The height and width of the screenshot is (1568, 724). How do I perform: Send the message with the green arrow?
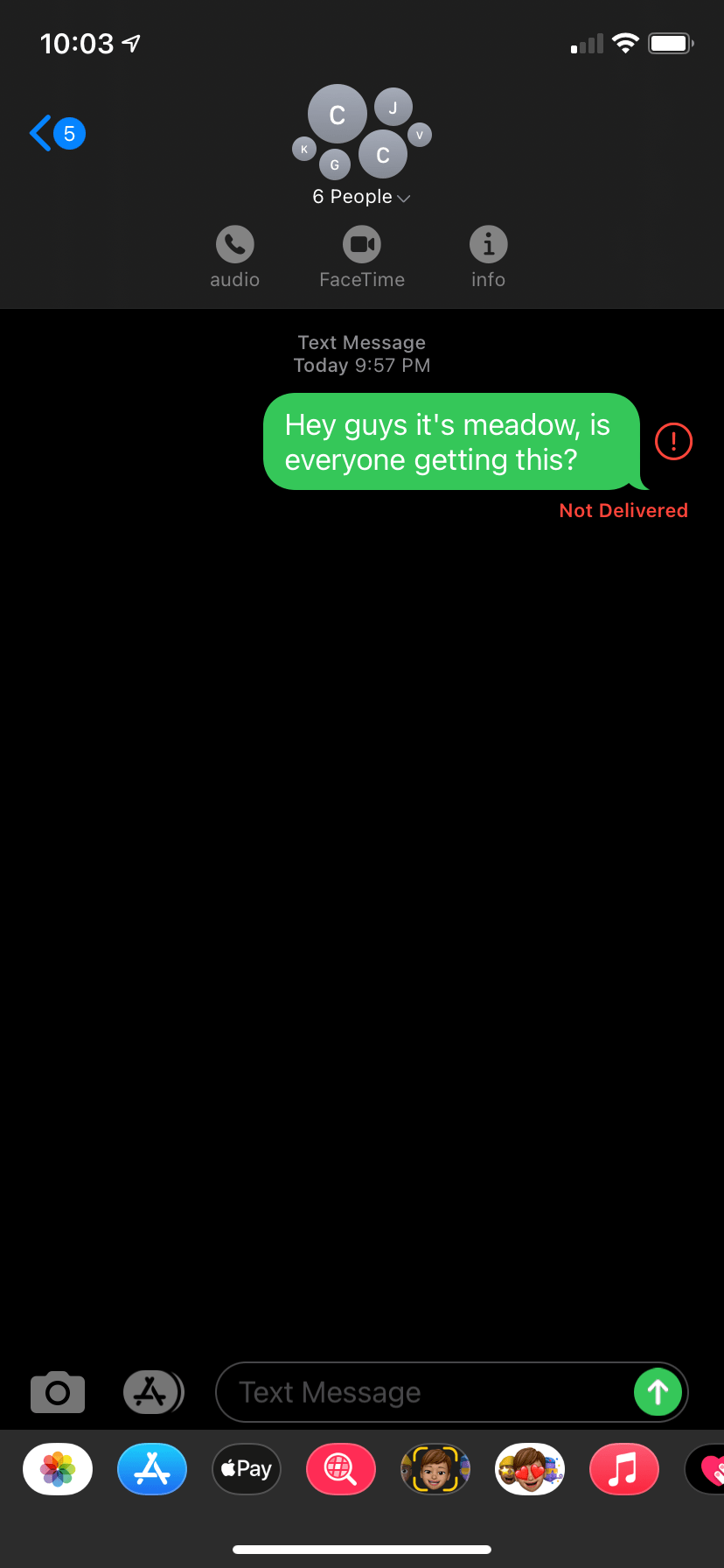[658, 1391]
